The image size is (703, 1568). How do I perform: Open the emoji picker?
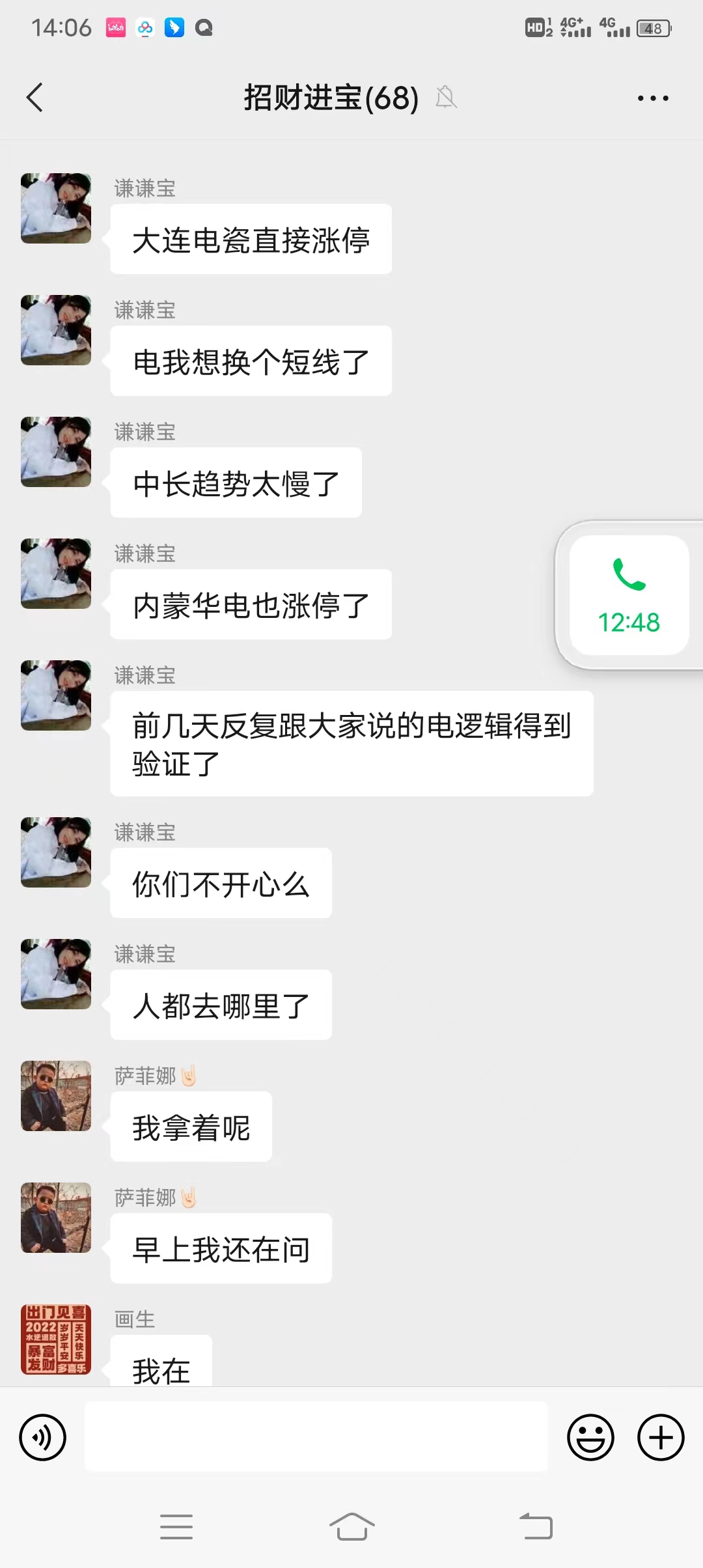click(590, 1436)
